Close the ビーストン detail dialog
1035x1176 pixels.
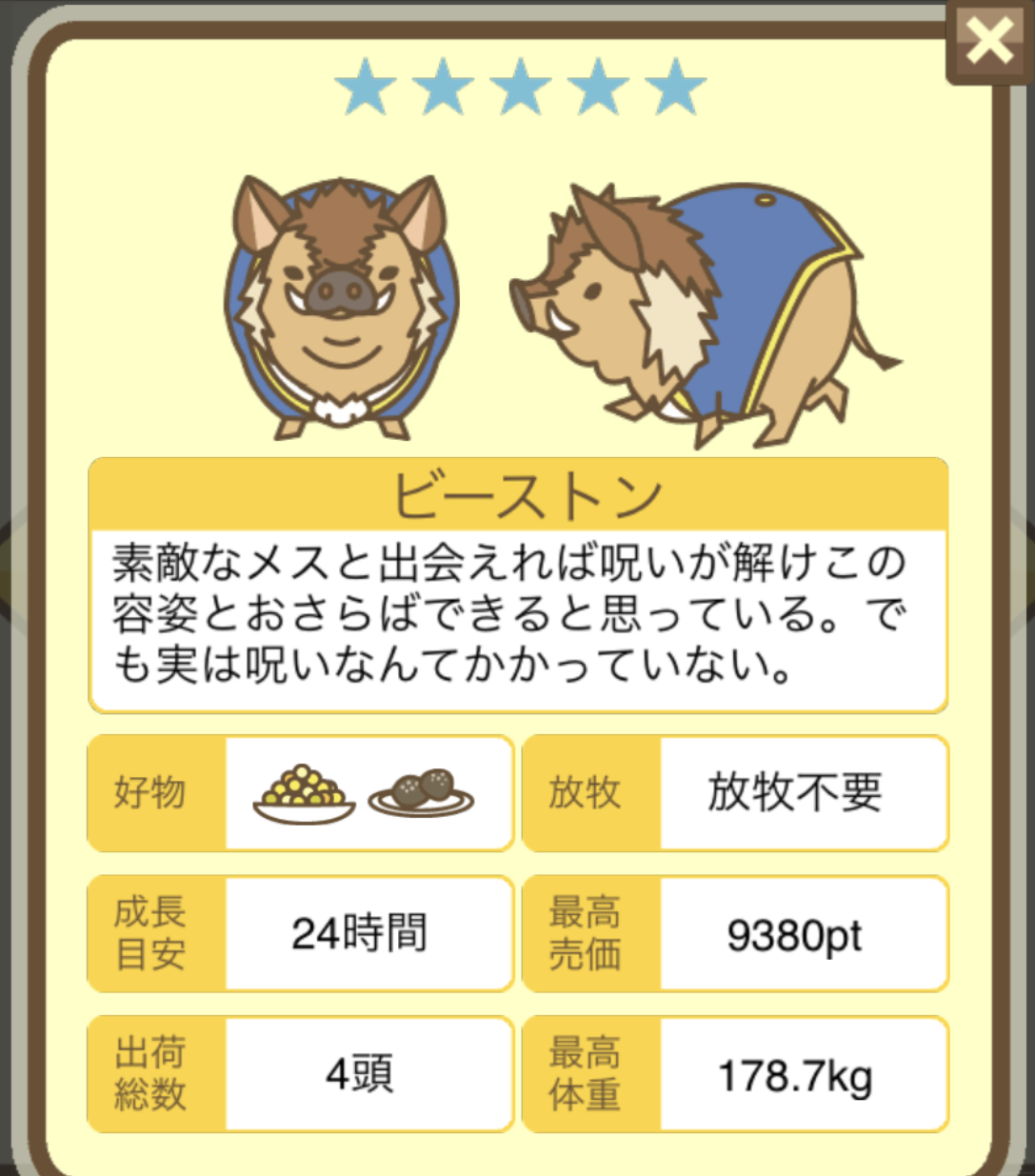tap(988, 41)
